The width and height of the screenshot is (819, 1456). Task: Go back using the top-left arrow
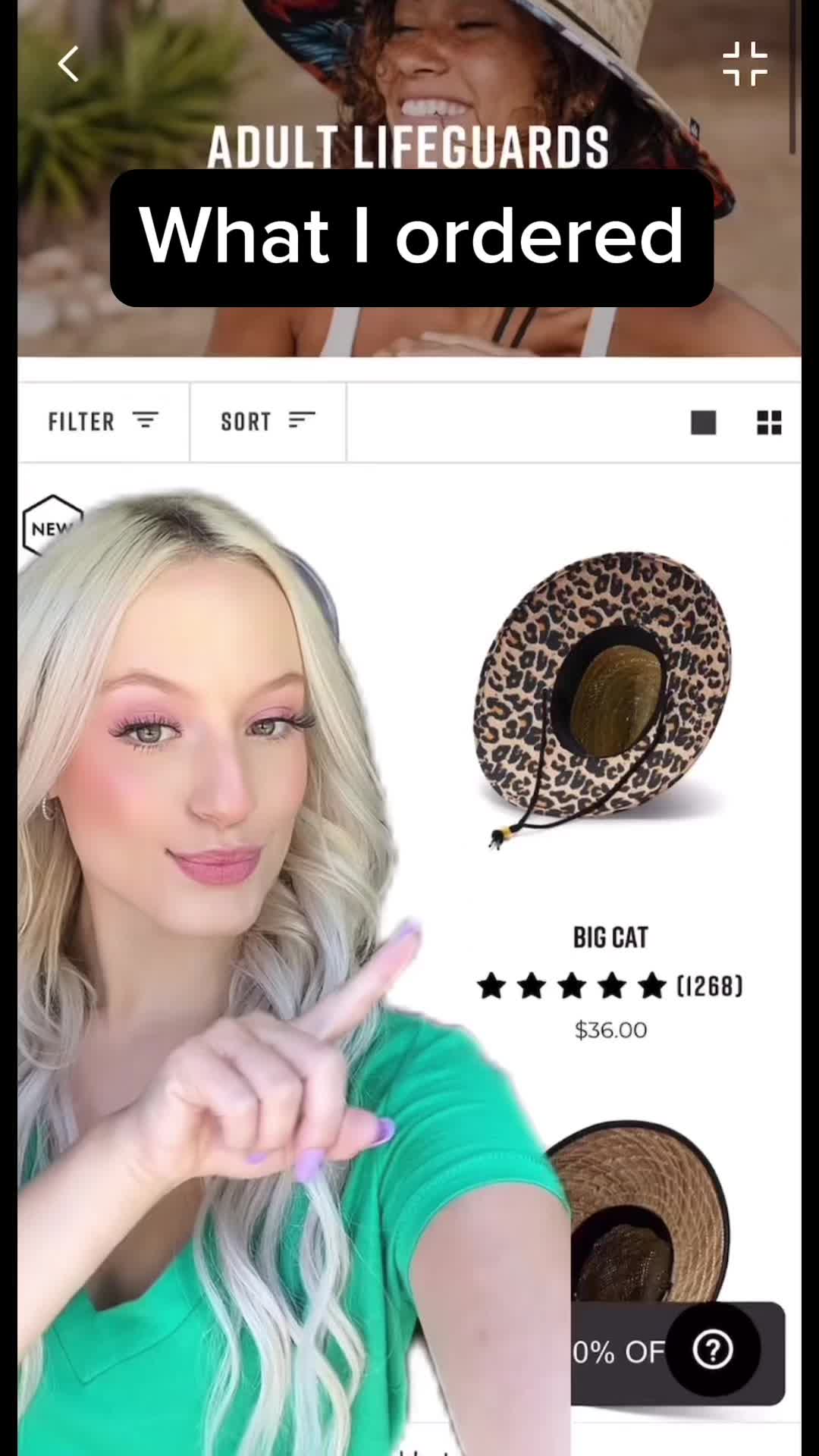tap(68, 64)
